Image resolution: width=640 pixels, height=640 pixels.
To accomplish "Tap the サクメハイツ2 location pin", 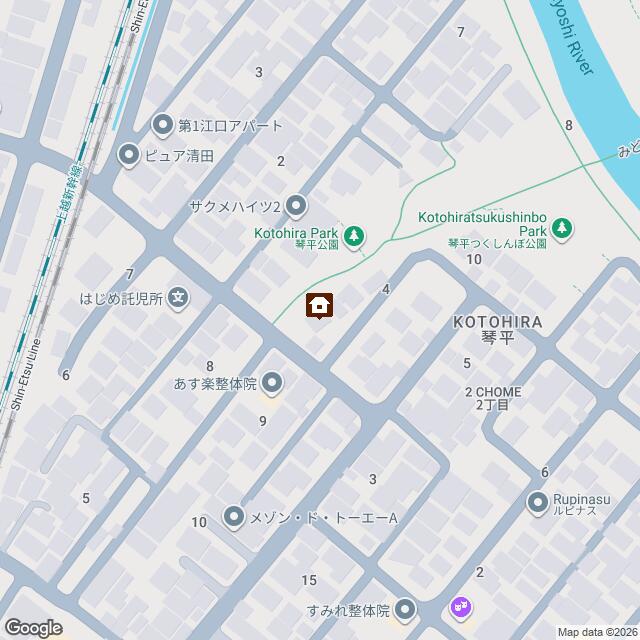I will click(296, 206).
